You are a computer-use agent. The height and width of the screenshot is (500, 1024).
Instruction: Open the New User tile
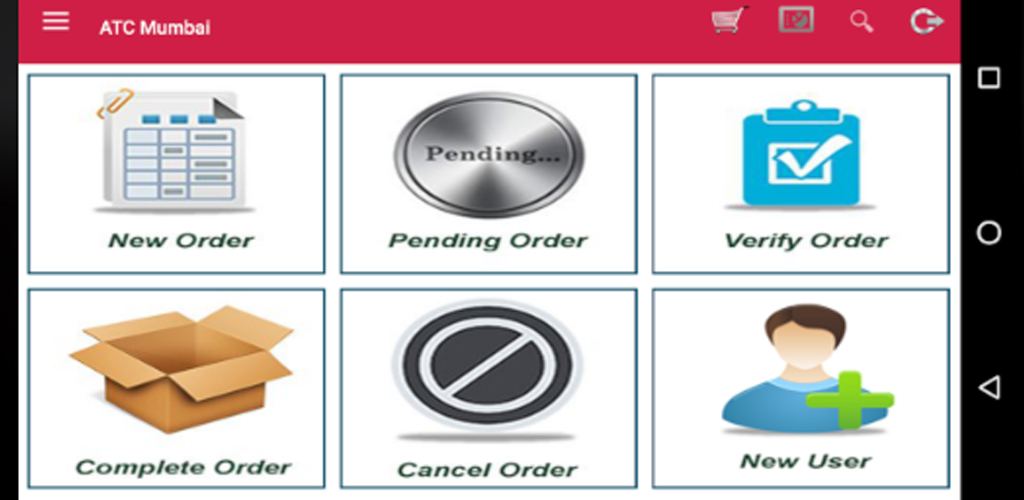click(x=800, y=388)
